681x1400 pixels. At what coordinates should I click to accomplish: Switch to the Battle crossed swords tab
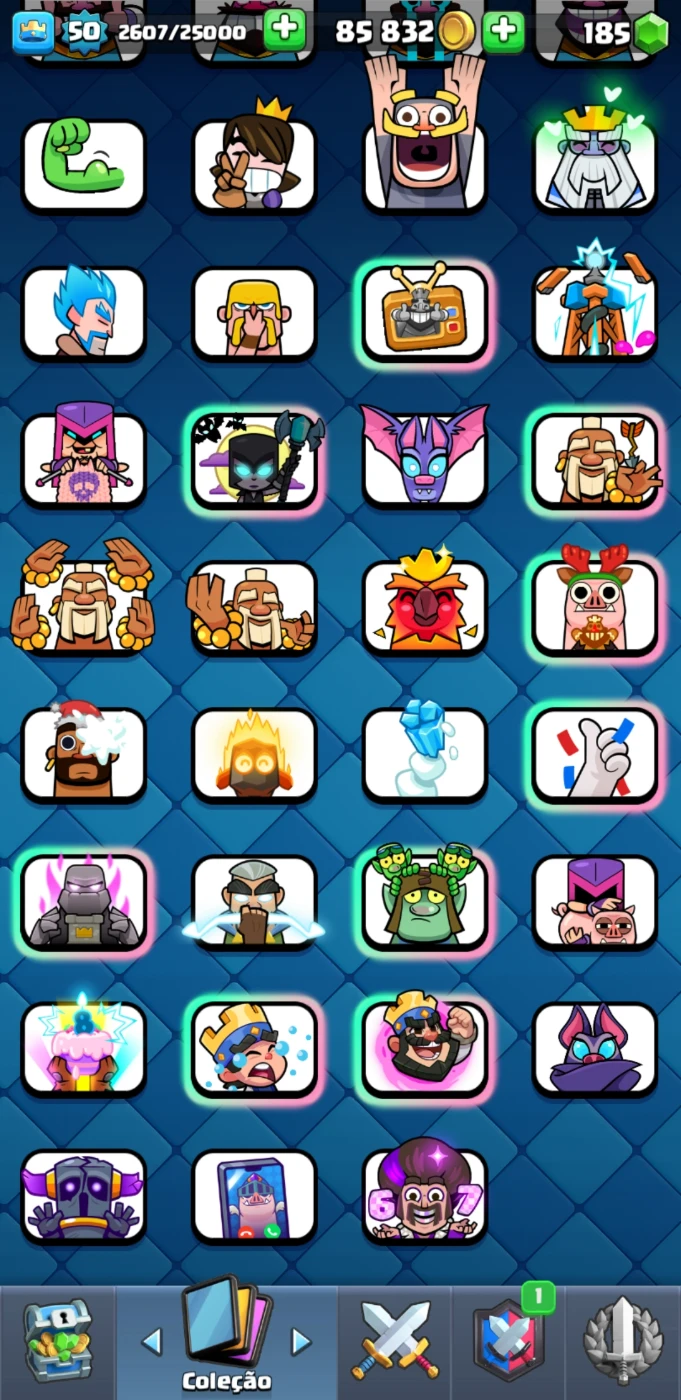(x=395, y=1340)
